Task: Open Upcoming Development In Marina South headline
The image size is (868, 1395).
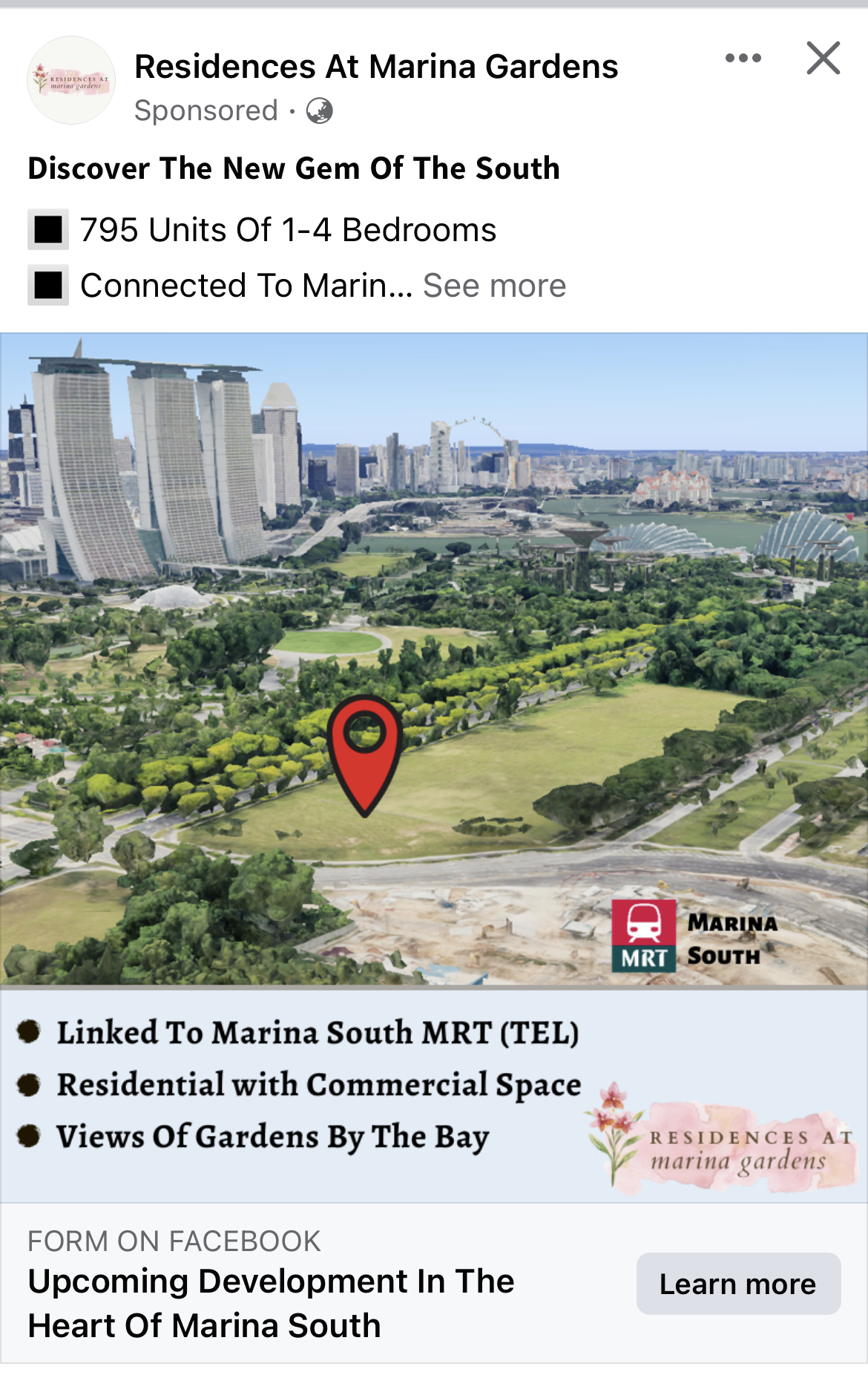Action: 271,1304
